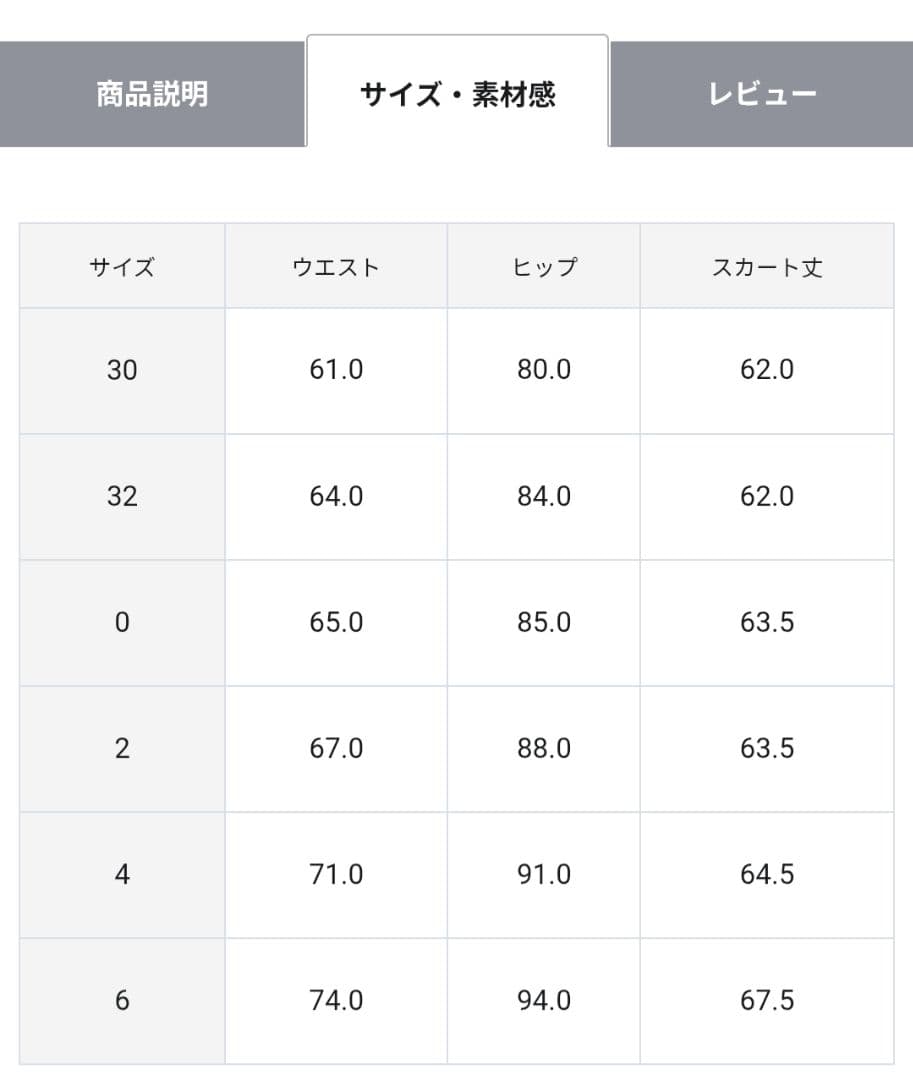Select the サイズ・素材感 tab
This screenshot has height=1080, width=913.
coord(457,94)
